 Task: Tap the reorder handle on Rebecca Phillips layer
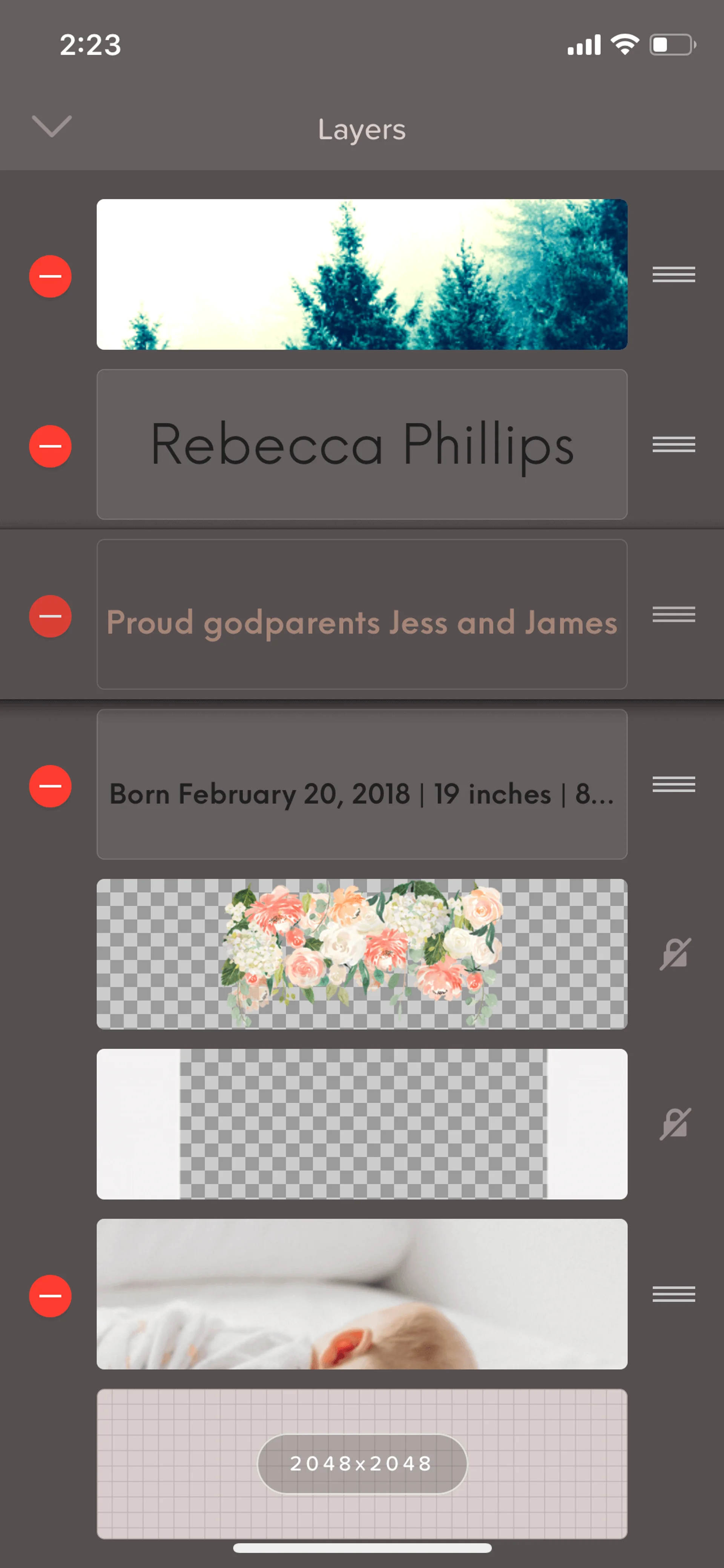click(x=673, y=444)
